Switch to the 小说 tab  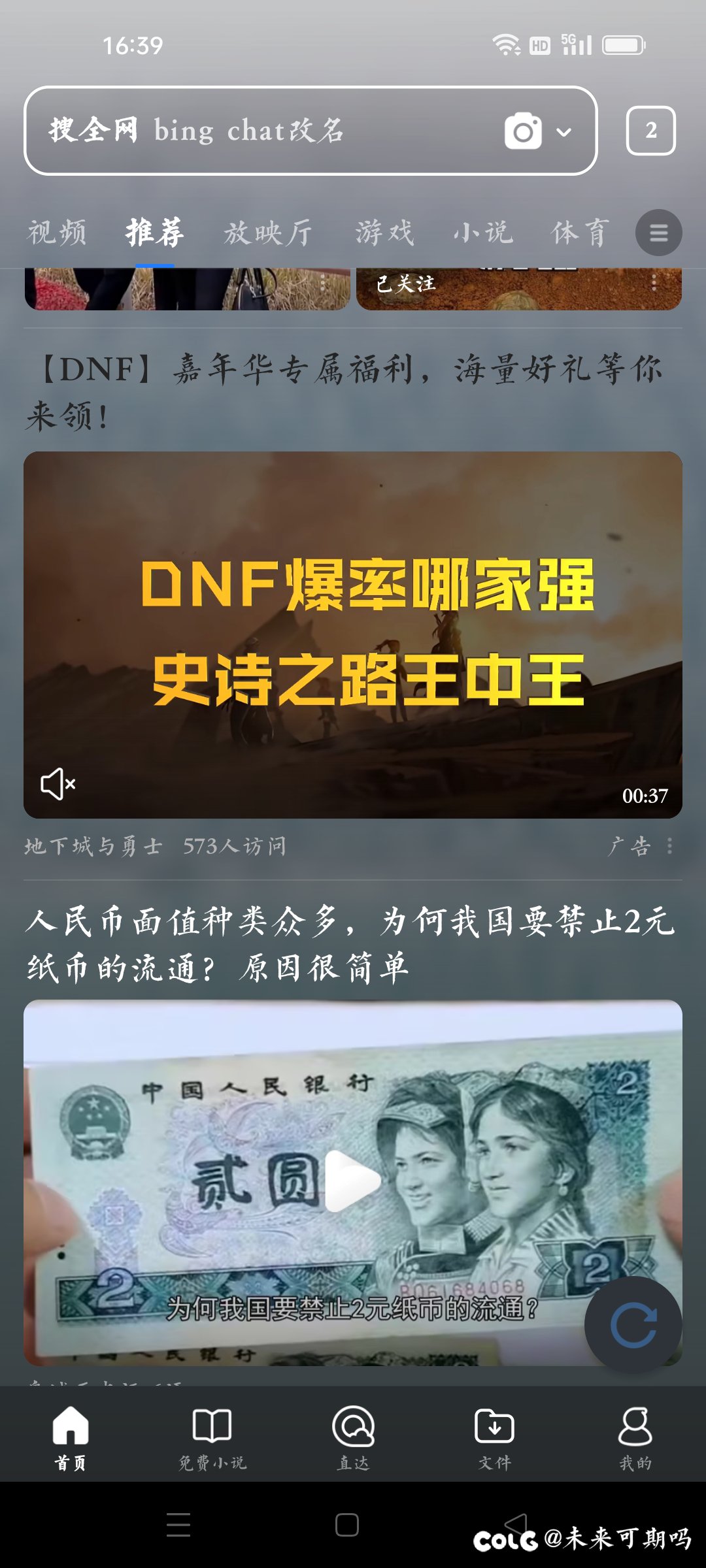coord(483,233)
